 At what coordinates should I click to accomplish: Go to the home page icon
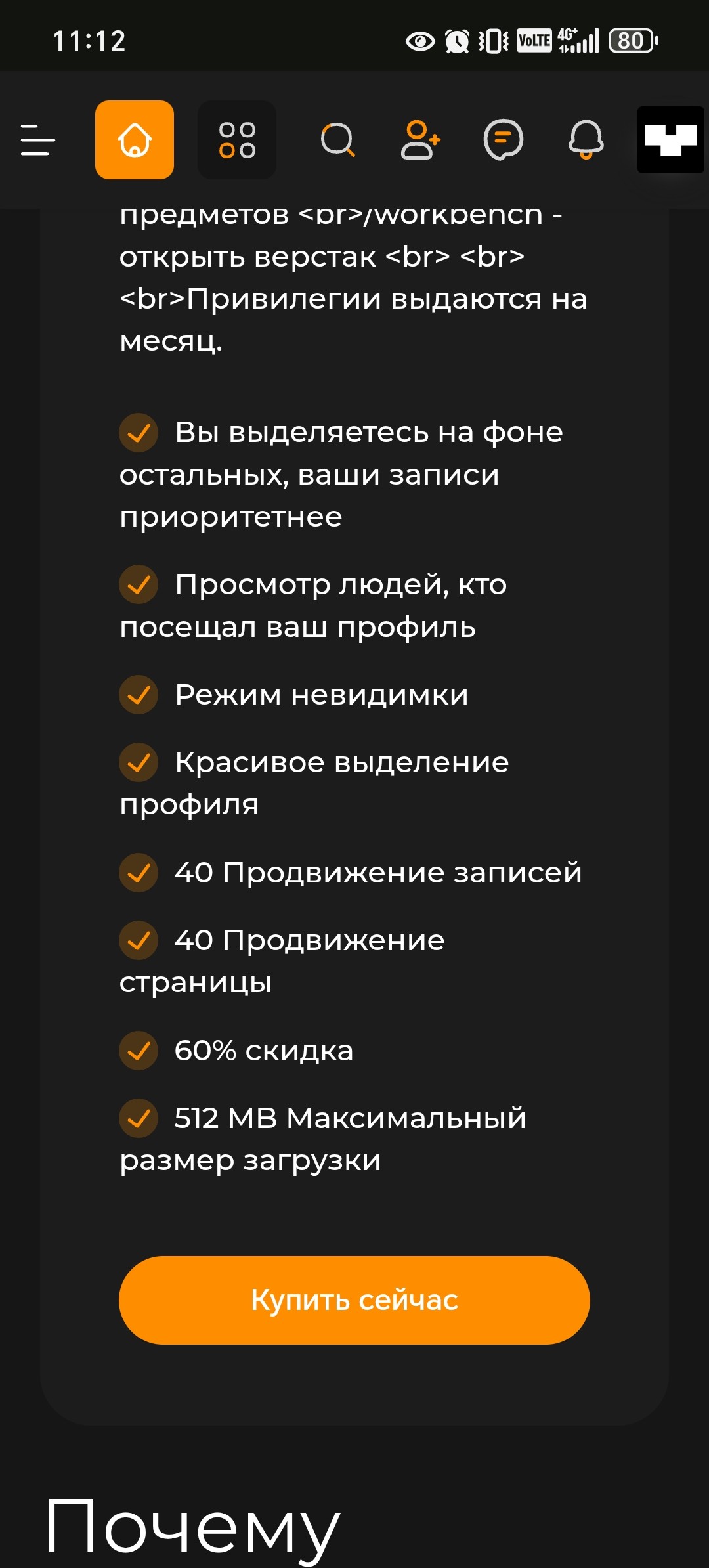[x=135, y=140]
